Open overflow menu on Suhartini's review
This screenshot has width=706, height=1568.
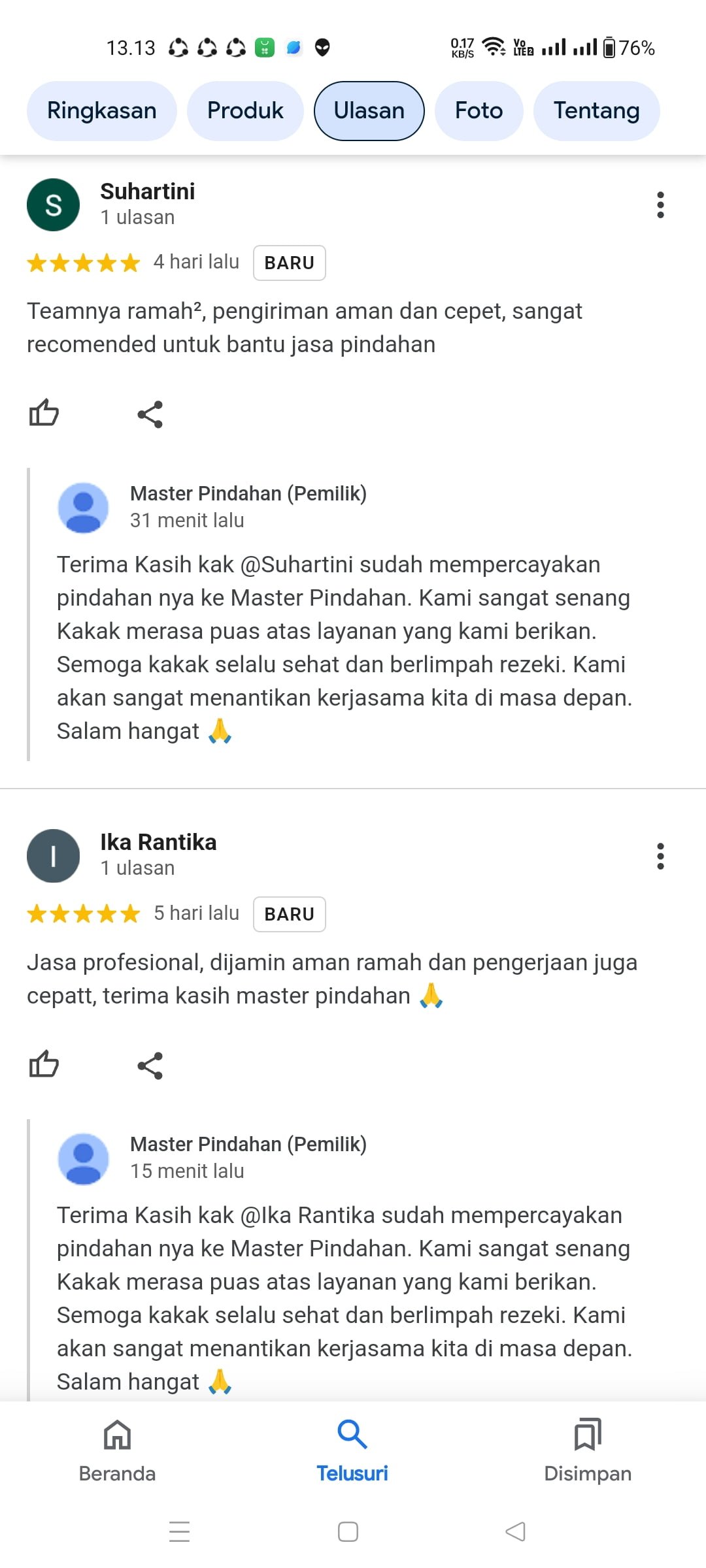[x=660, y=204]
